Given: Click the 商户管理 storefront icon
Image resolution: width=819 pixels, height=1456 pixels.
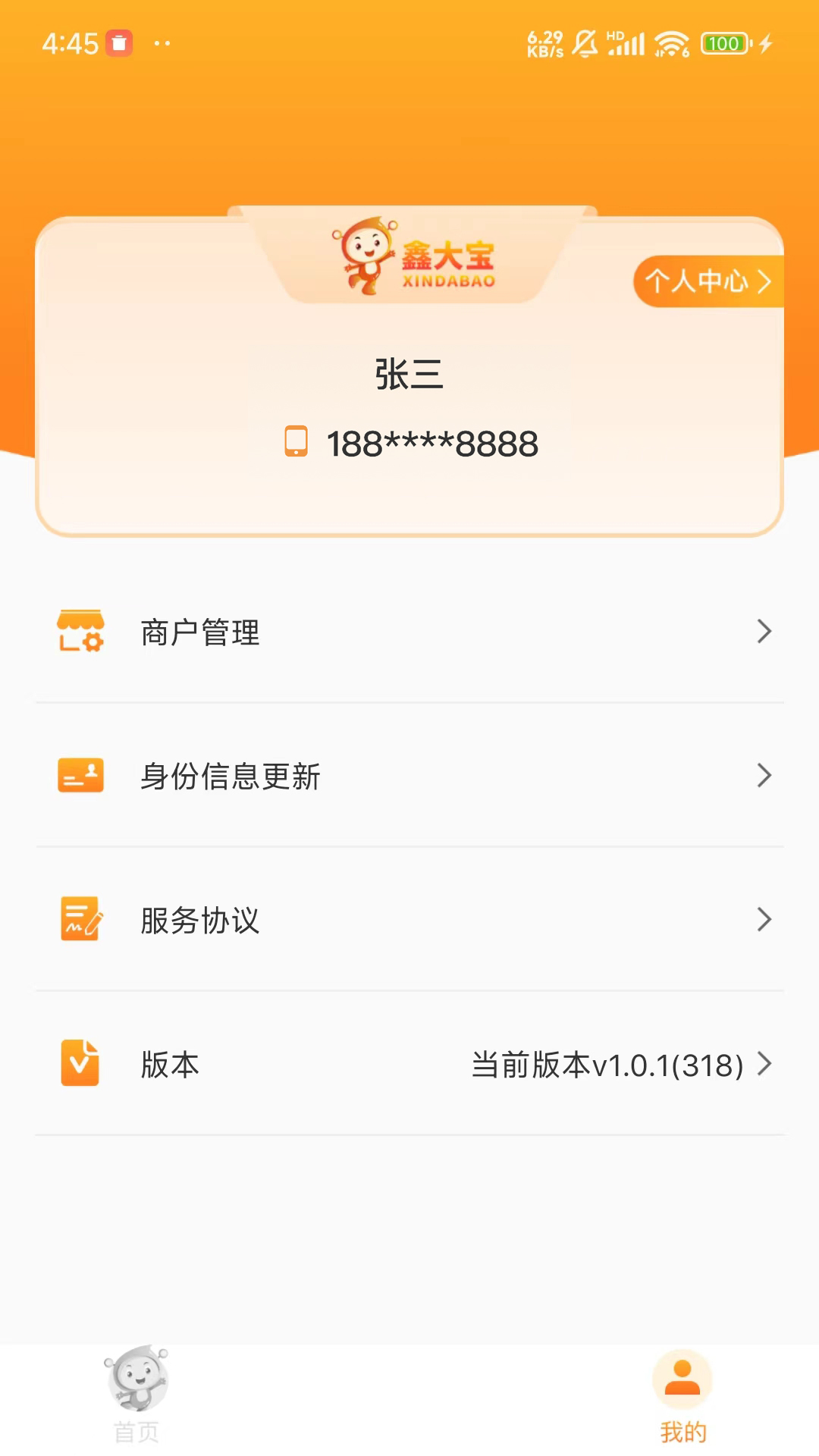Looking at the screenshot, I should pos(80,632).
